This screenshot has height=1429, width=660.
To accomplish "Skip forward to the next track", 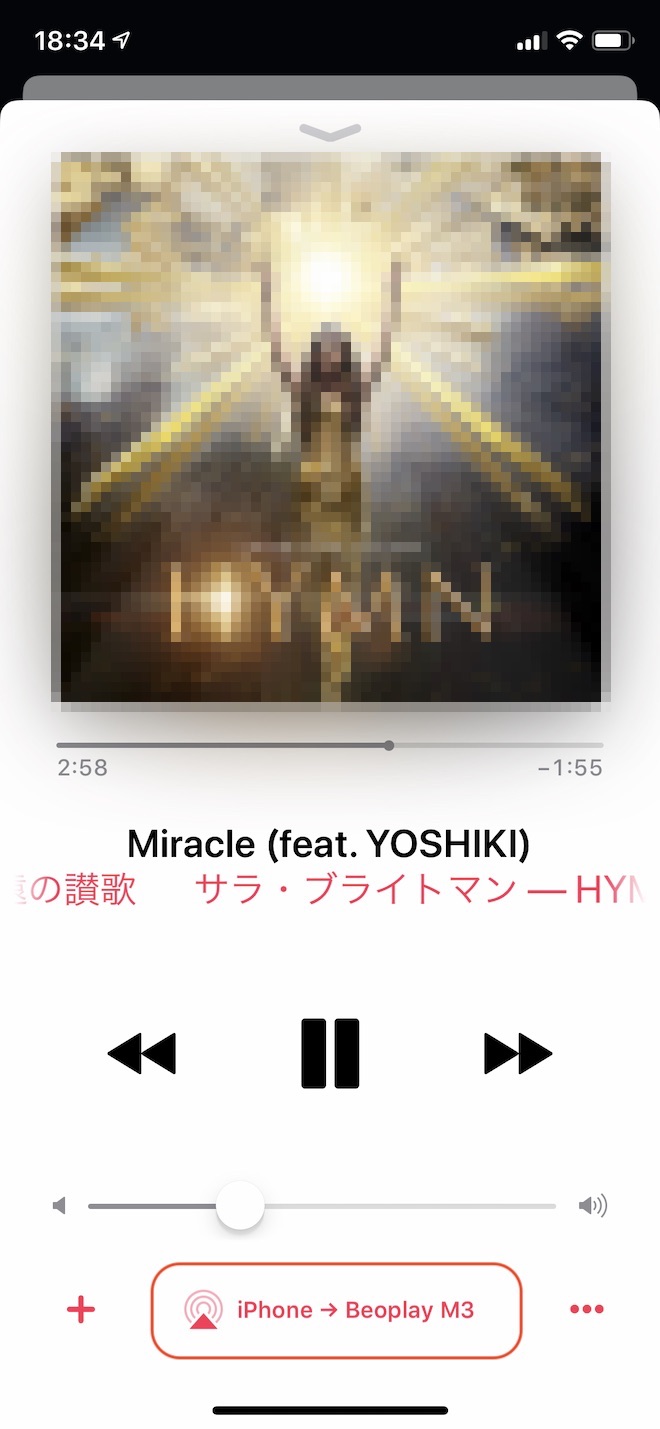I will tap(518, 1053).
